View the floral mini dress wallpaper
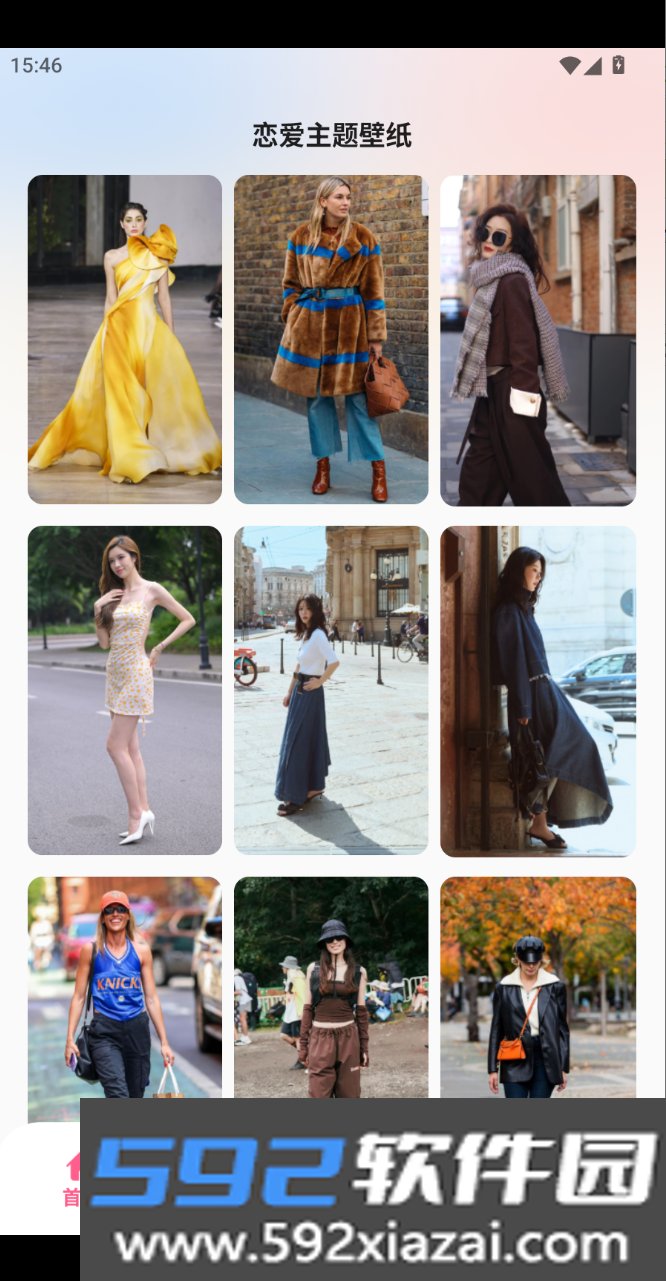666x1281 pixels. click(125, 690)
